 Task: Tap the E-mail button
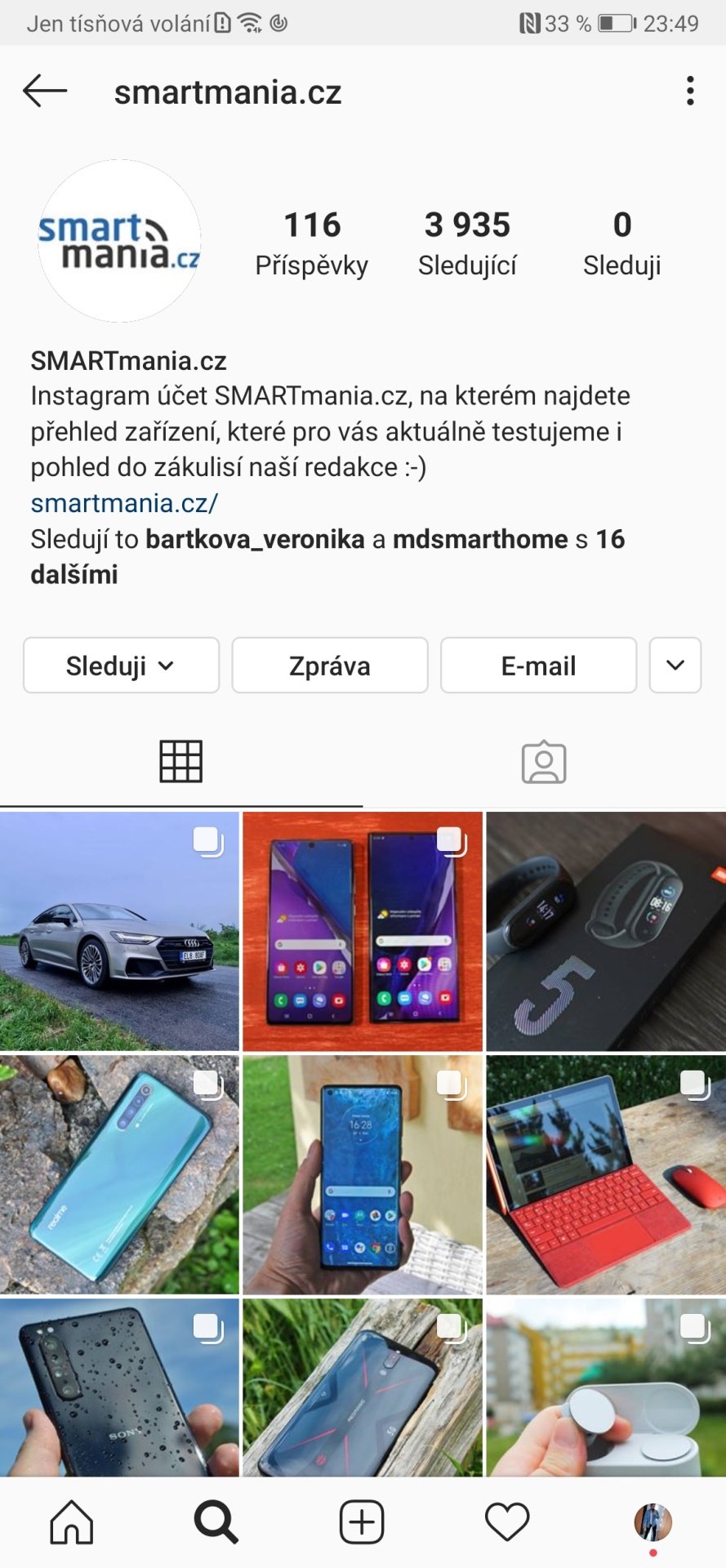538,666
